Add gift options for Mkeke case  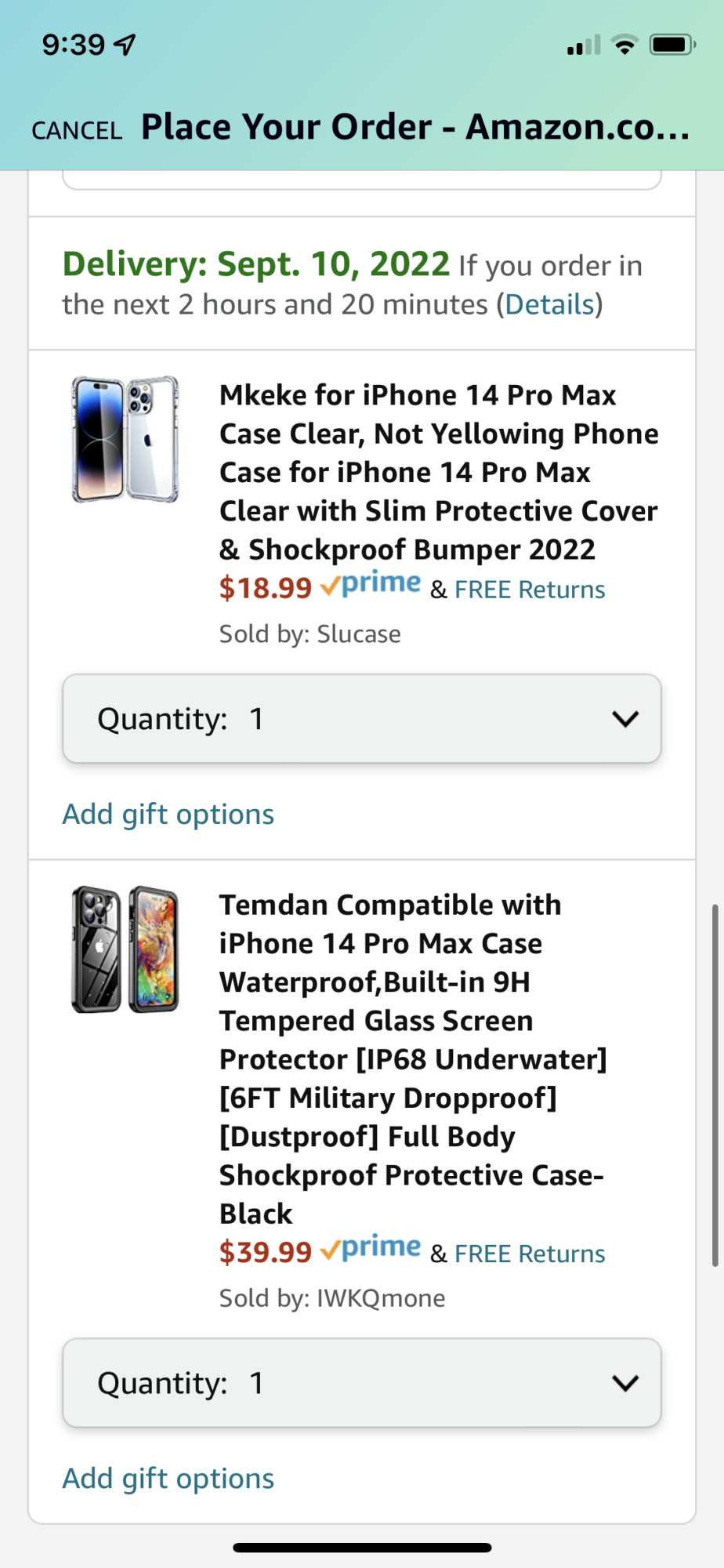pyautogui.click(x=168, y=815)
